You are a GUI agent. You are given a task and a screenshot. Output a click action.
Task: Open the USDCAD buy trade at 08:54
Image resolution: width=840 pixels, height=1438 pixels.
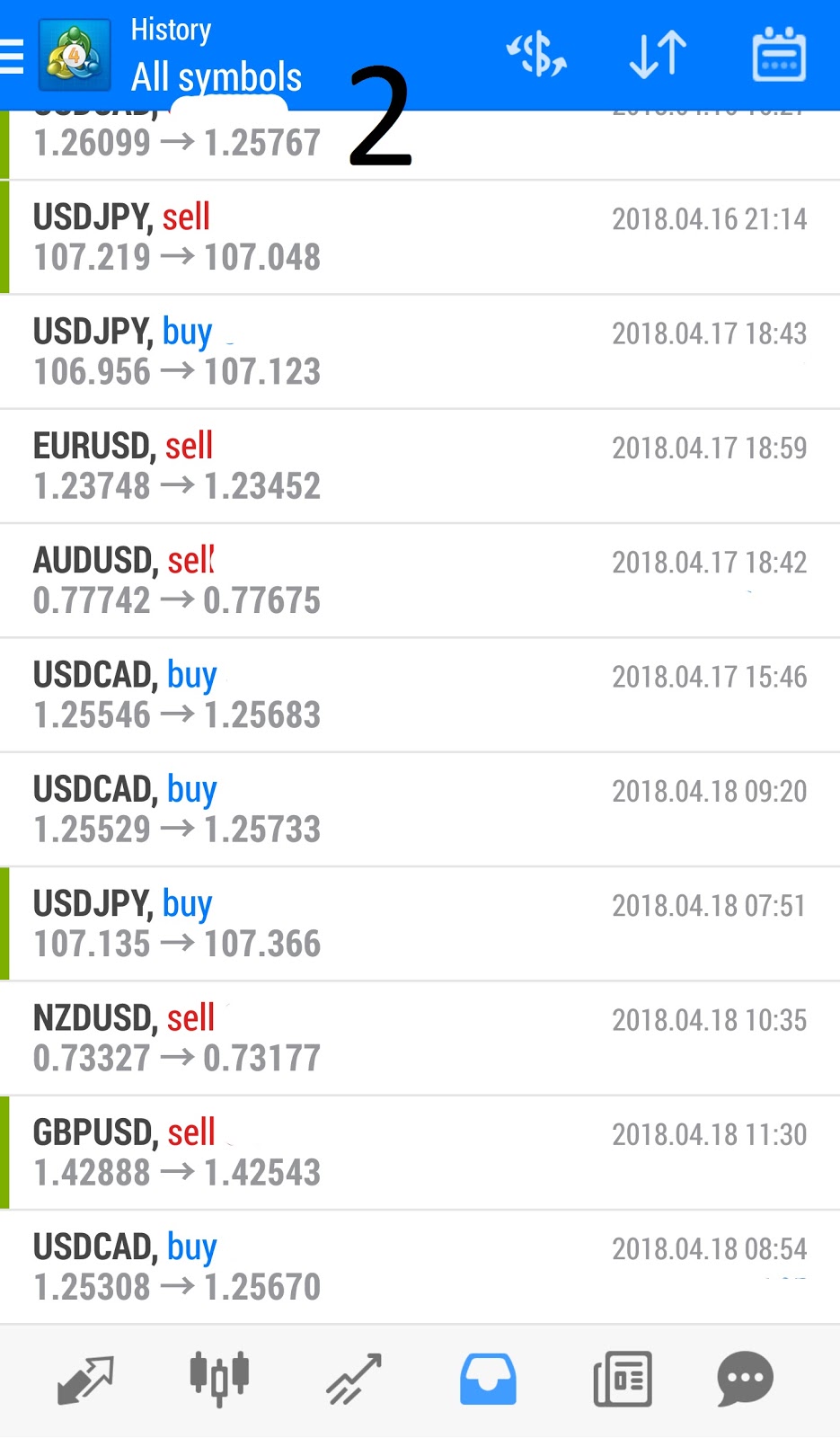[x=420, y=1266]
